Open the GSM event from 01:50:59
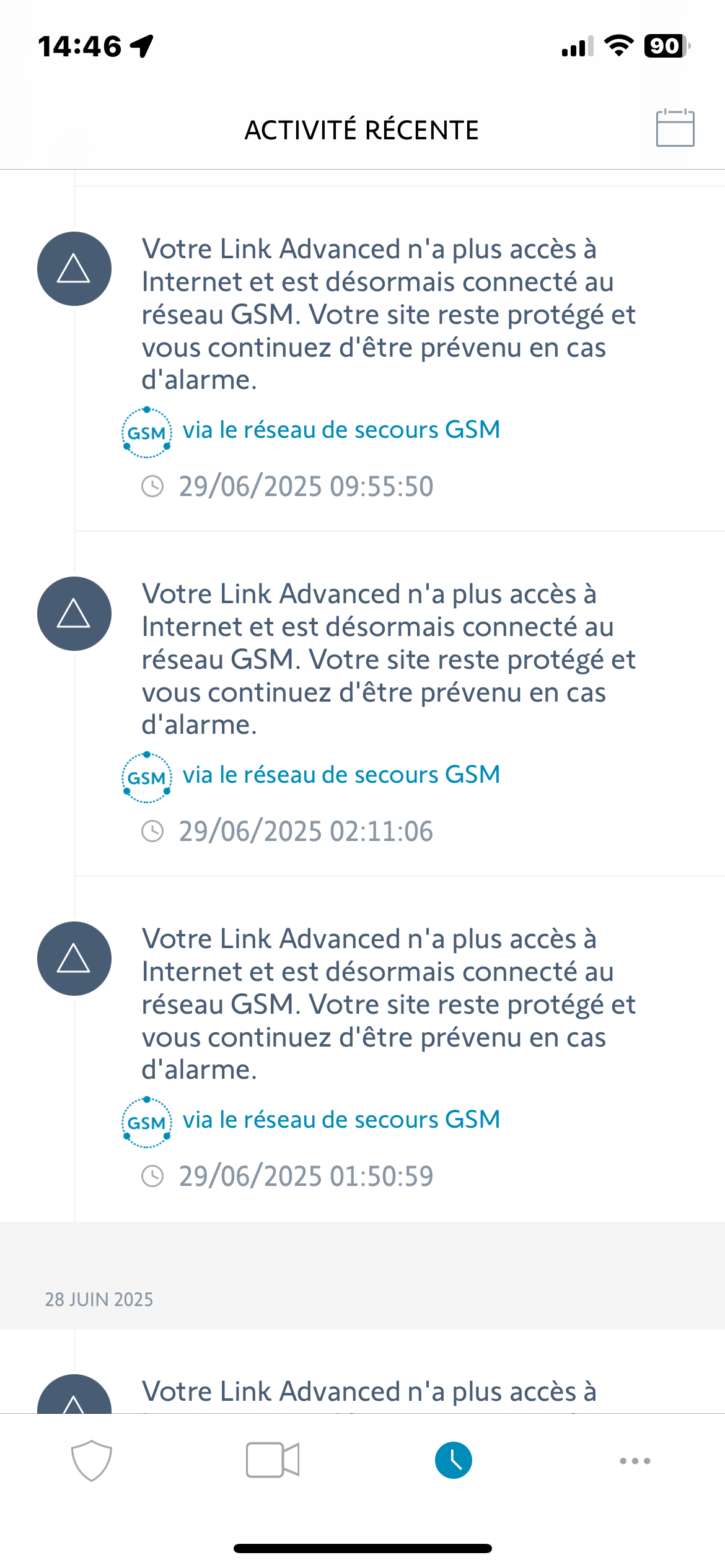 click(400, 1049)
